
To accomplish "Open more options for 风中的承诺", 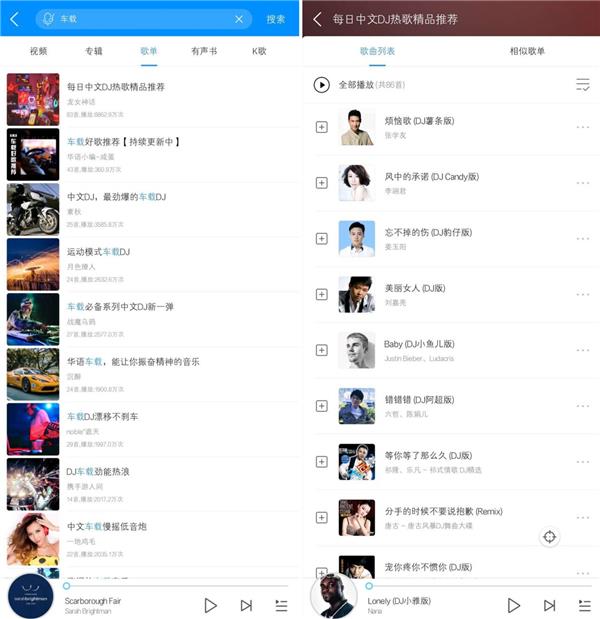I will pos(582,183).
